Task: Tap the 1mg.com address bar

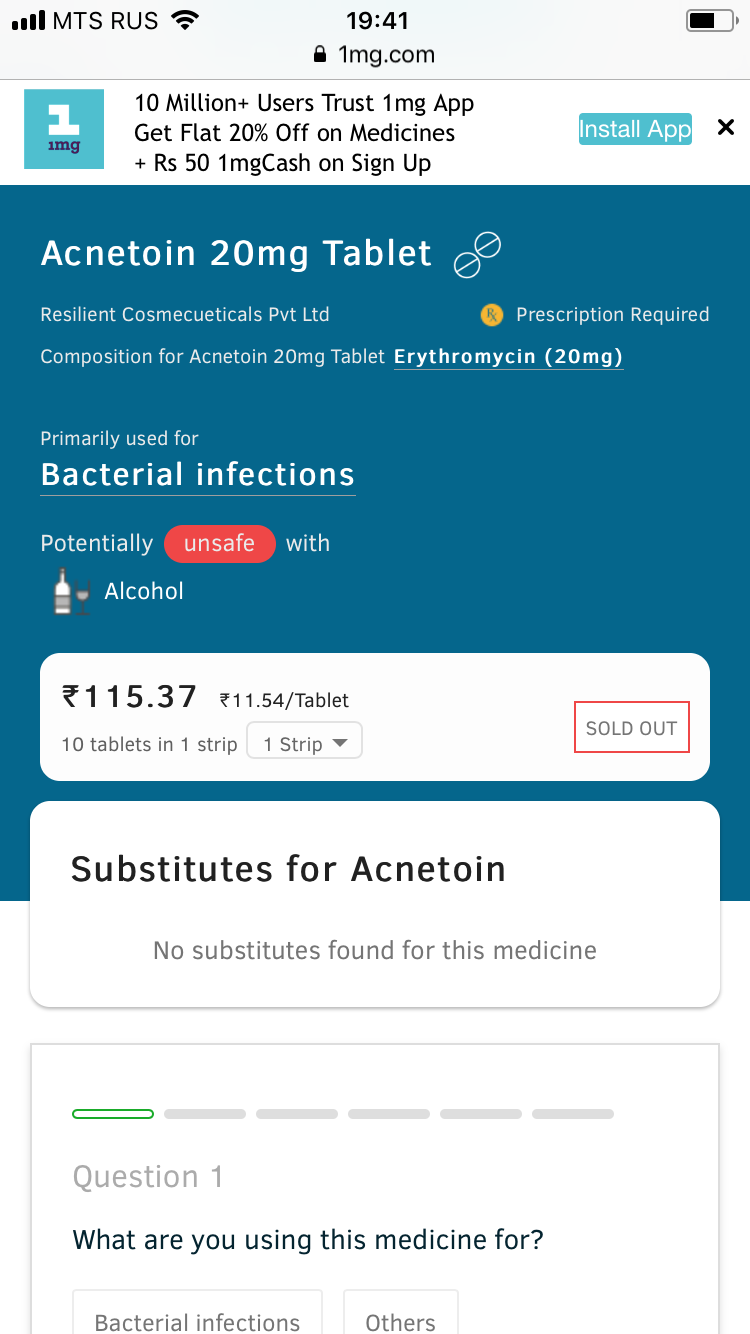Action: tap(375, 55)
